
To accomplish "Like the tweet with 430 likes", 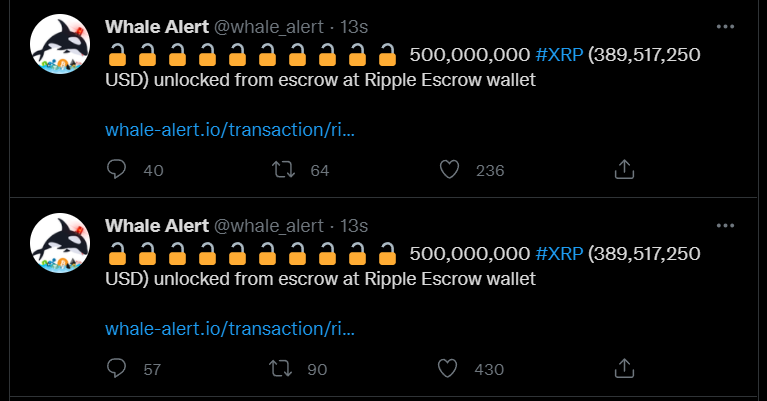I will coord(450,368).
